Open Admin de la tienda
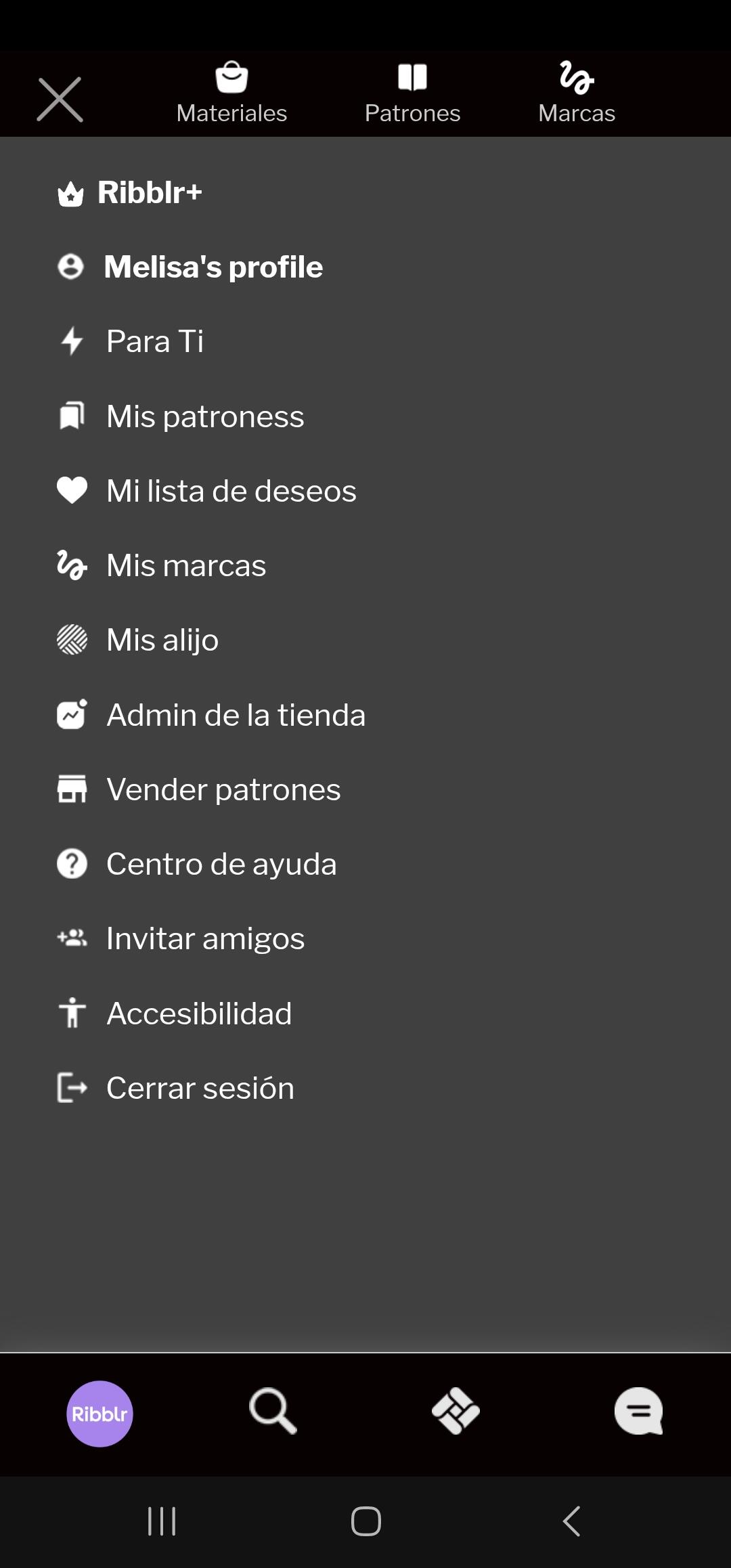The height and width of the screenshot is (1568, 731). [x=236, y=715]
